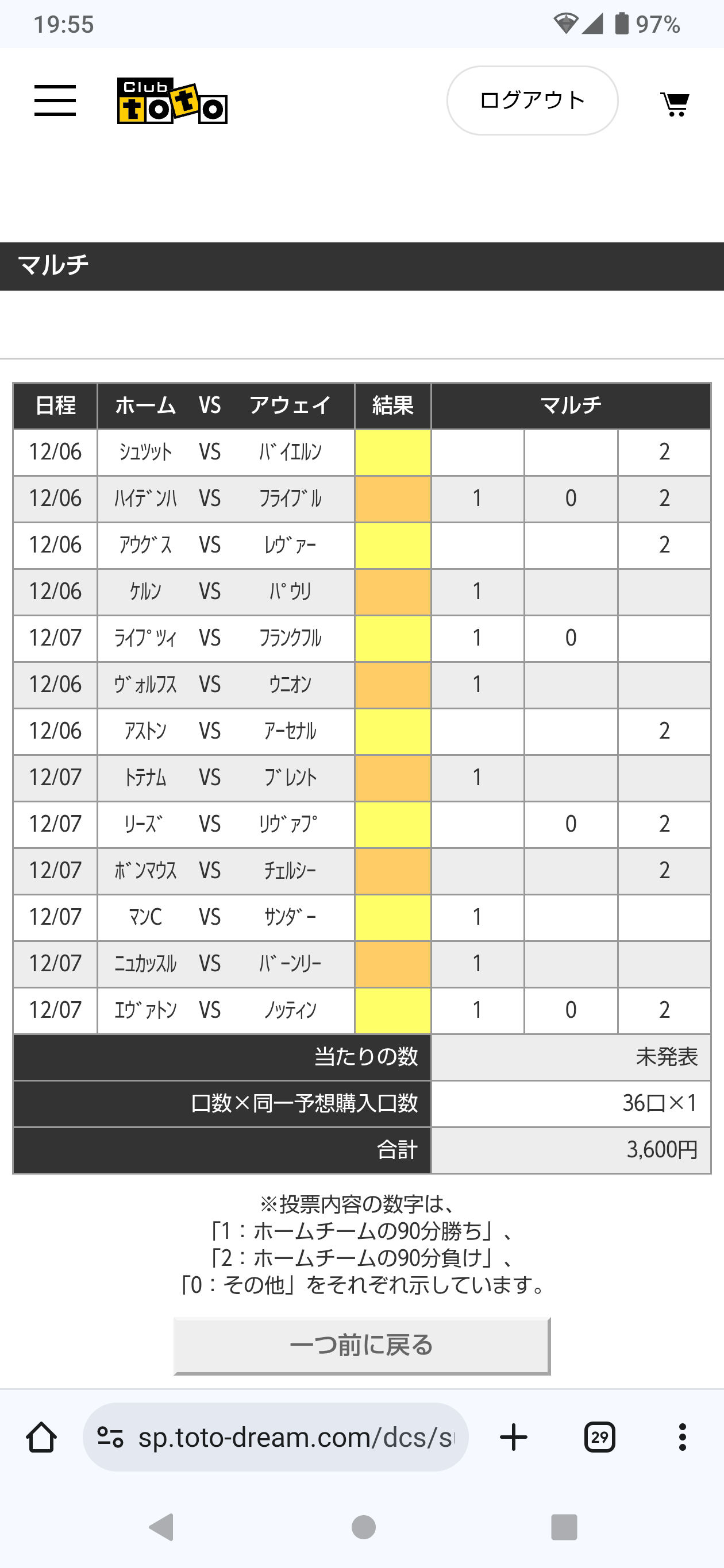This screenshot has height=1568, width=724.
Task: Tap the system back button
Action: [x=162, y=1527]
